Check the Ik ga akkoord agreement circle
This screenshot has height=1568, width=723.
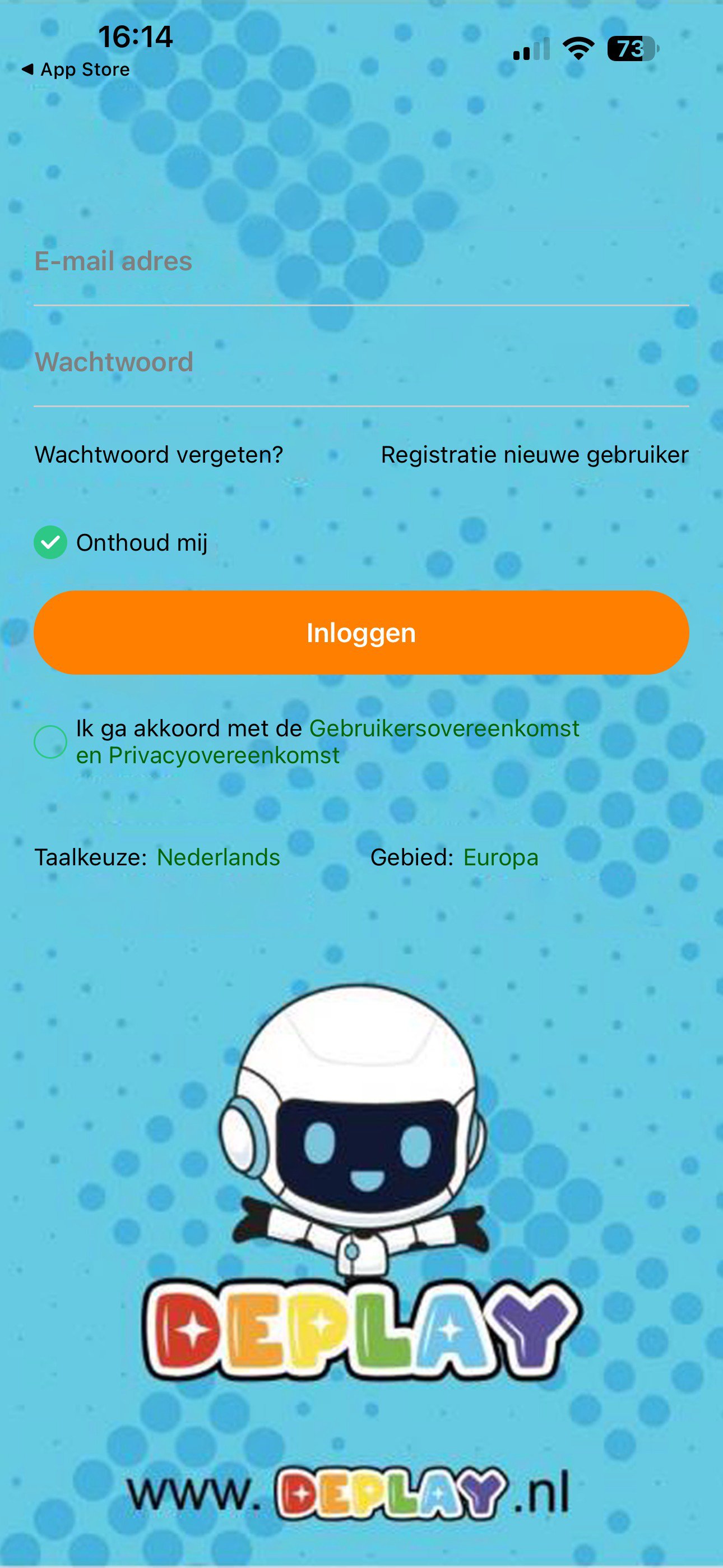click(50, 741)
